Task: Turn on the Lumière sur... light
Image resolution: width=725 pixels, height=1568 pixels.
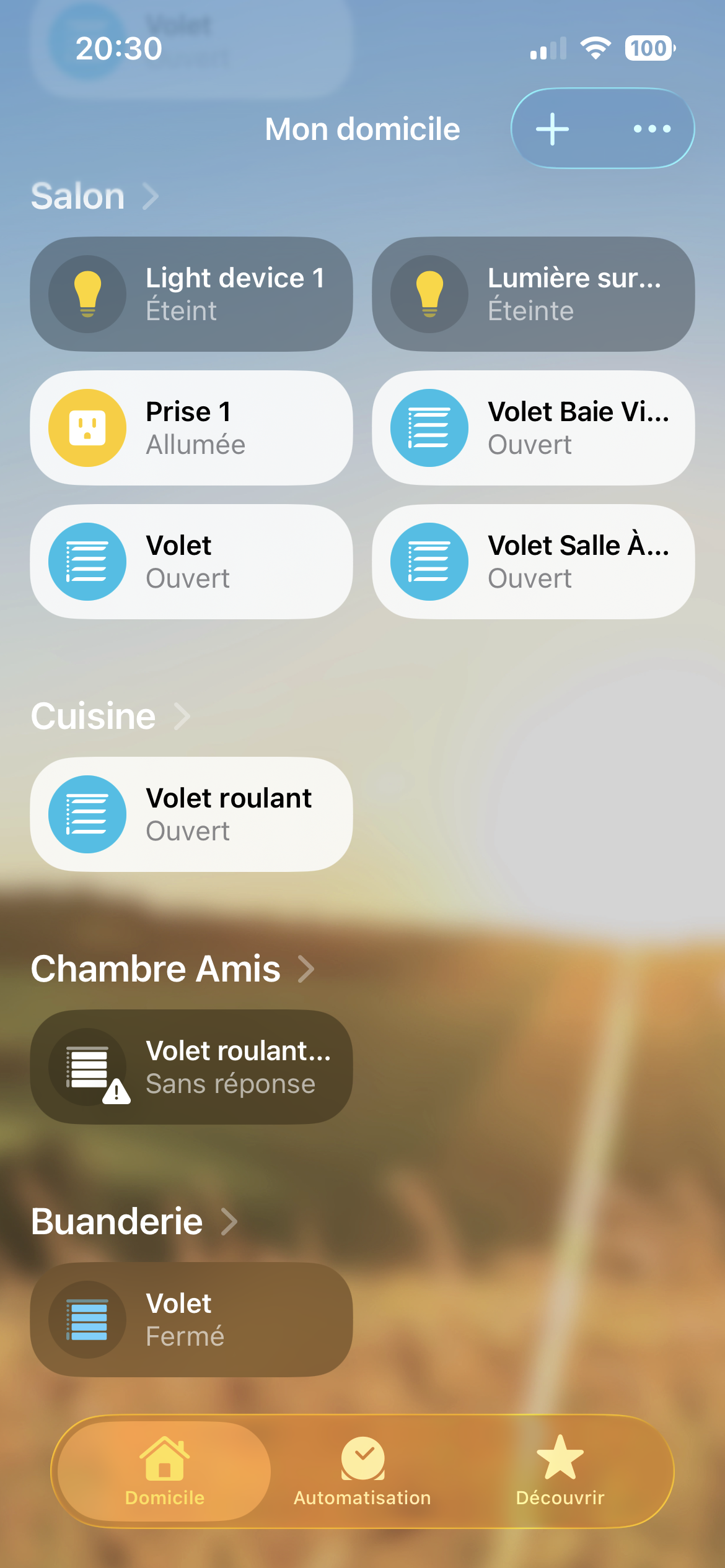Action: point(429,294)
